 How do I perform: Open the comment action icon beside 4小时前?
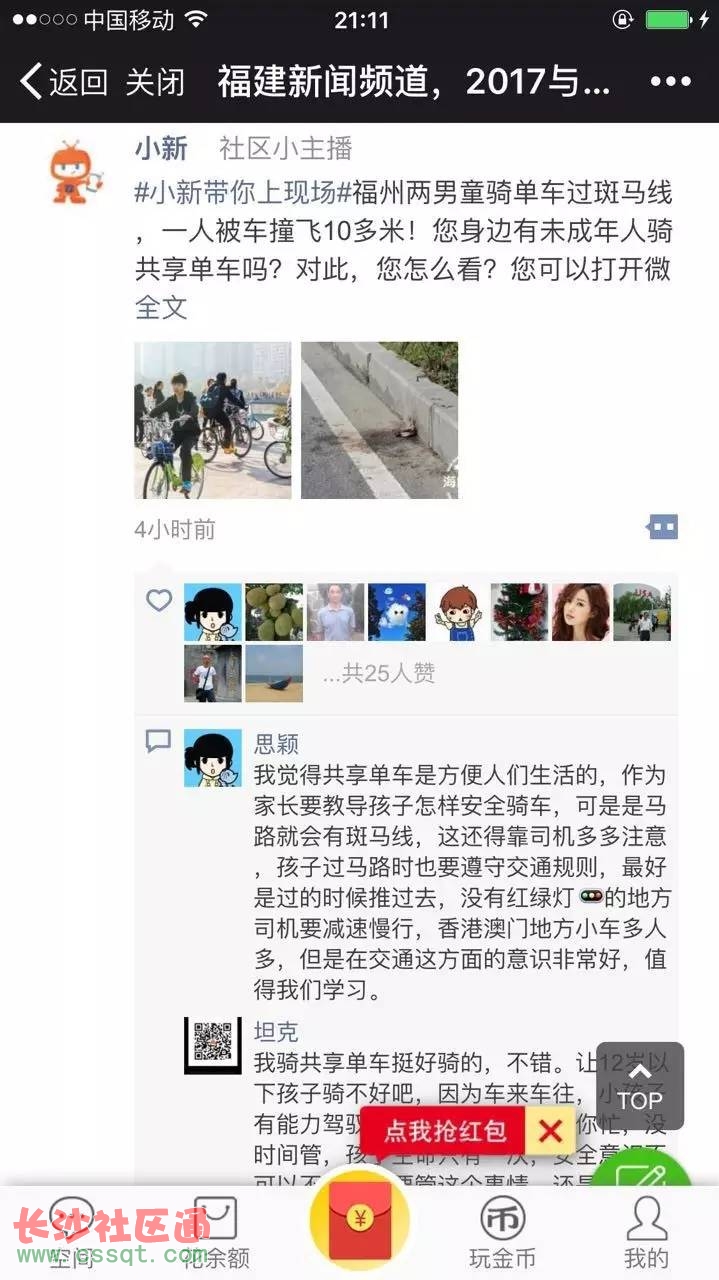tap(663, 527)
